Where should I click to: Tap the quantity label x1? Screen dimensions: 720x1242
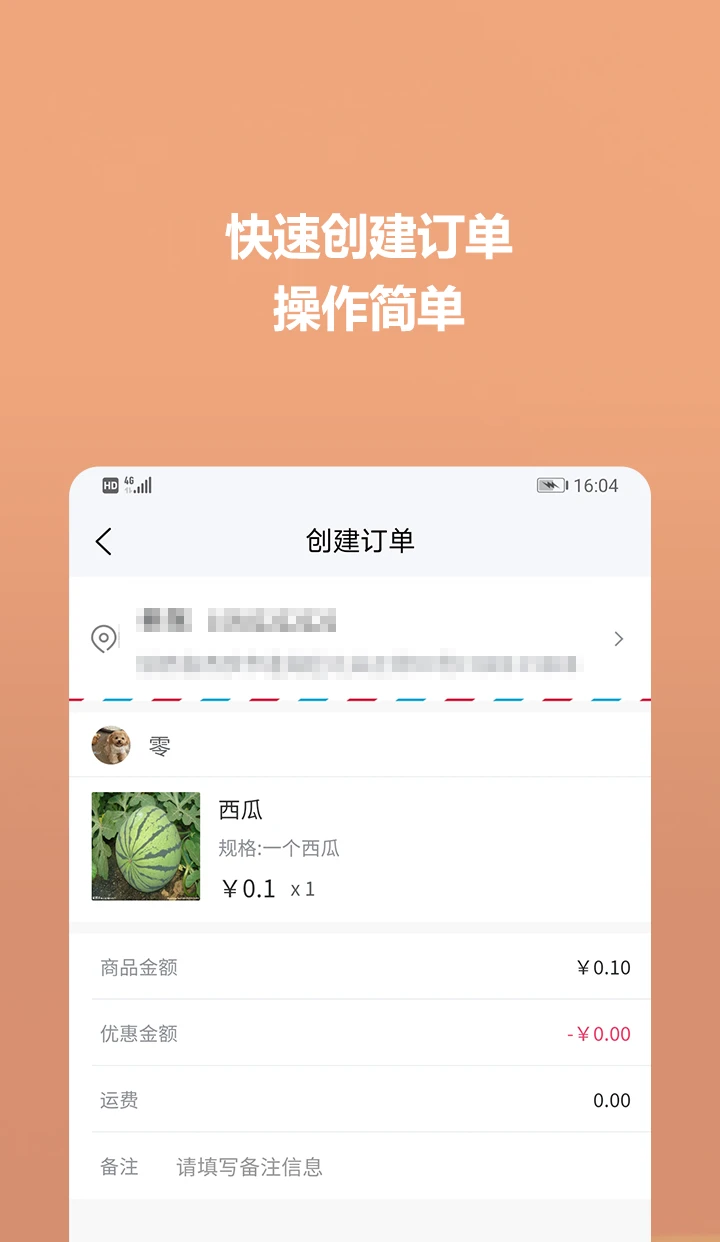[x=303, y=888]
